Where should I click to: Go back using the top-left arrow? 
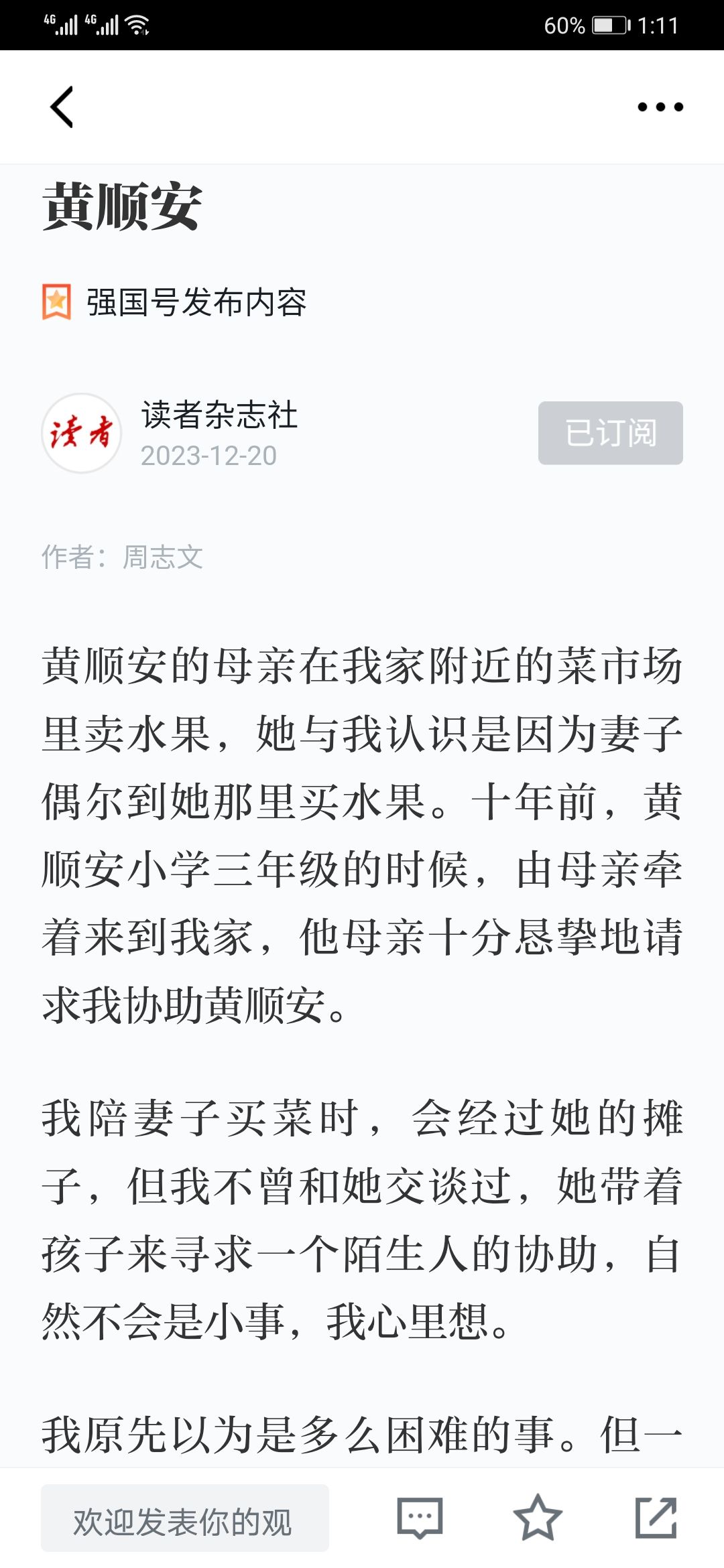[x=62, y=107]
